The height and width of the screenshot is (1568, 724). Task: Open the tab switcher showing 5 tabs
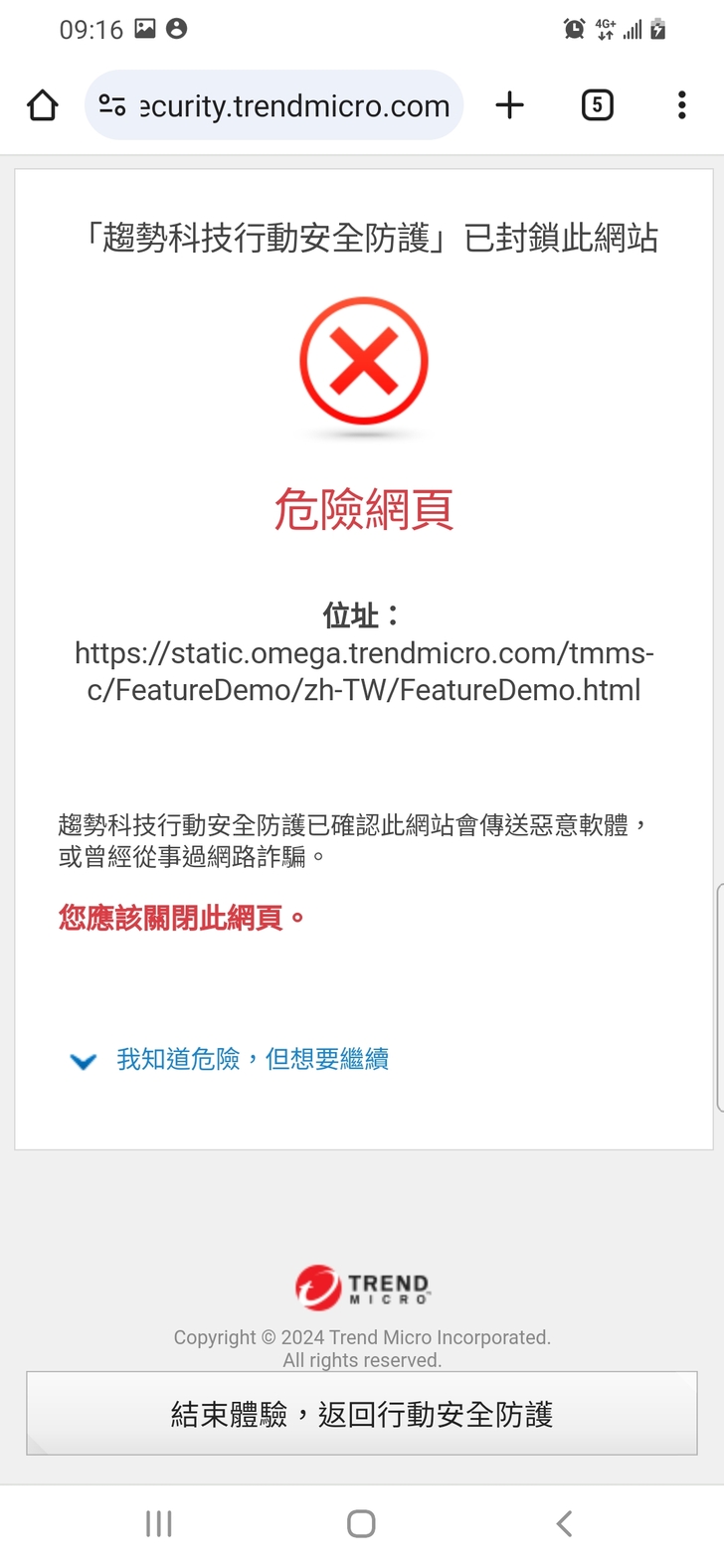(597, 105)
